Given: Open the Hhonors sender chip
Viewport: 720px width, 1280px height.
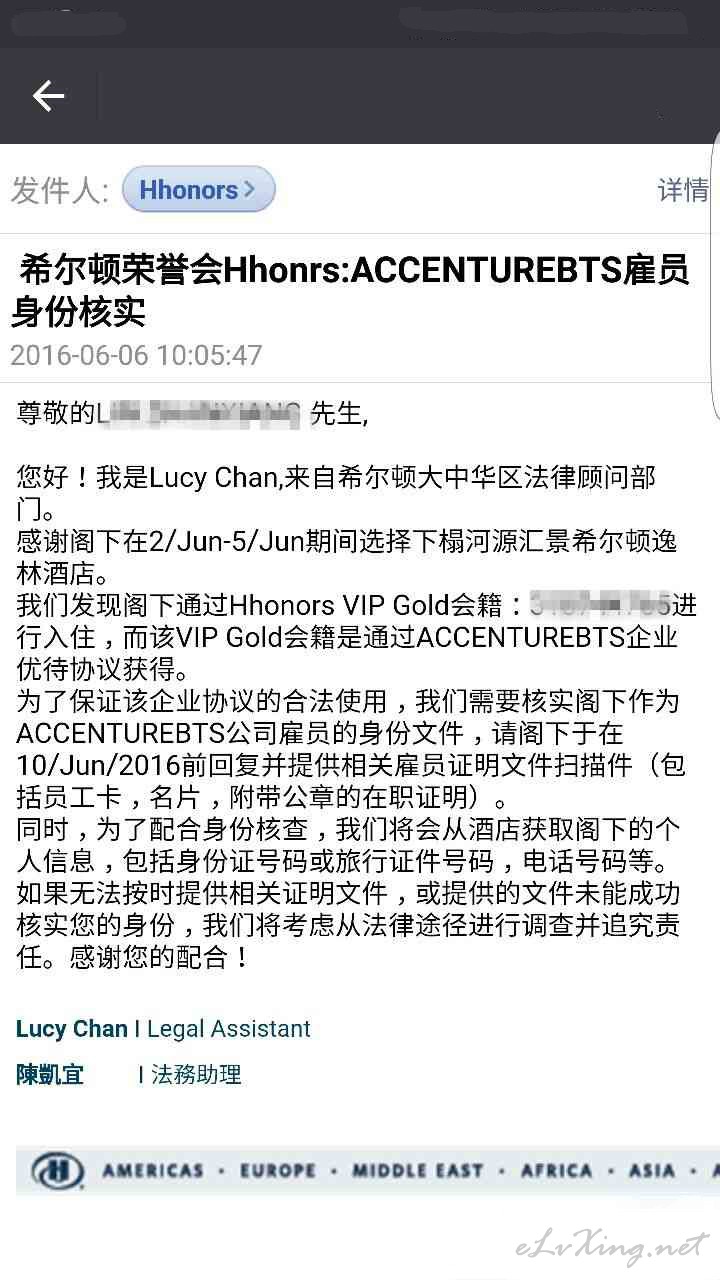Looking at the screenshot, I should coord(198,189).
